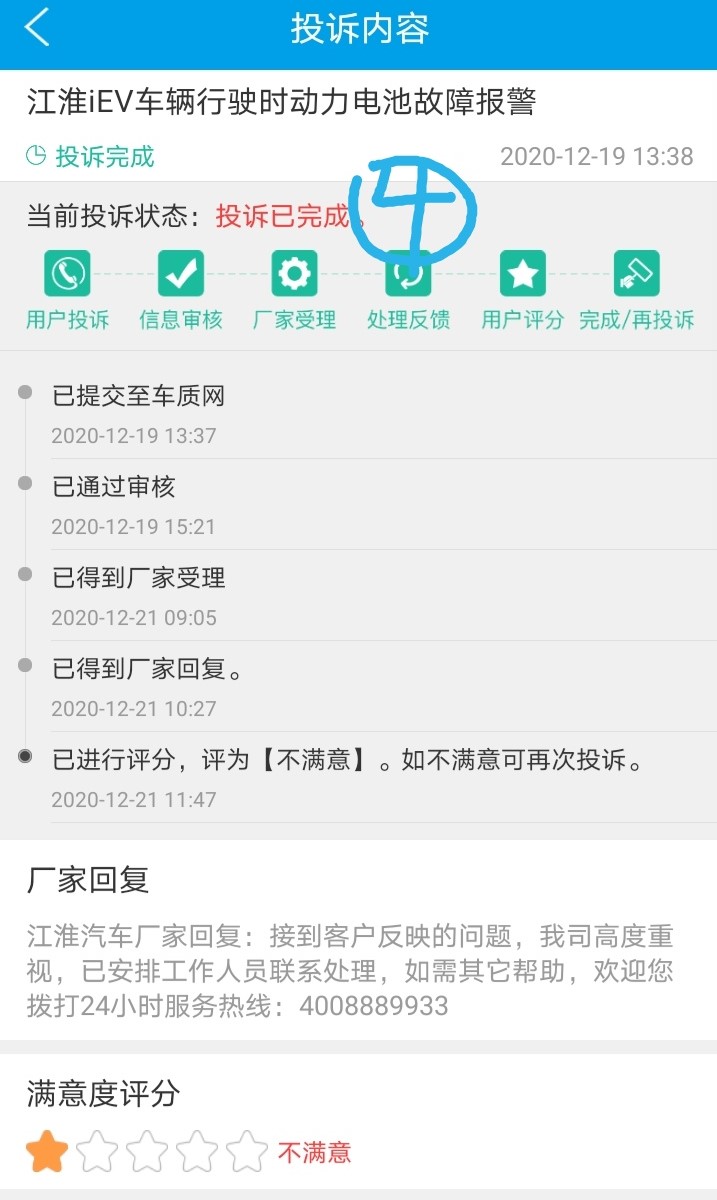Go back using the top-left arrow
717x1200 pixels.
(x=37, y=28)
